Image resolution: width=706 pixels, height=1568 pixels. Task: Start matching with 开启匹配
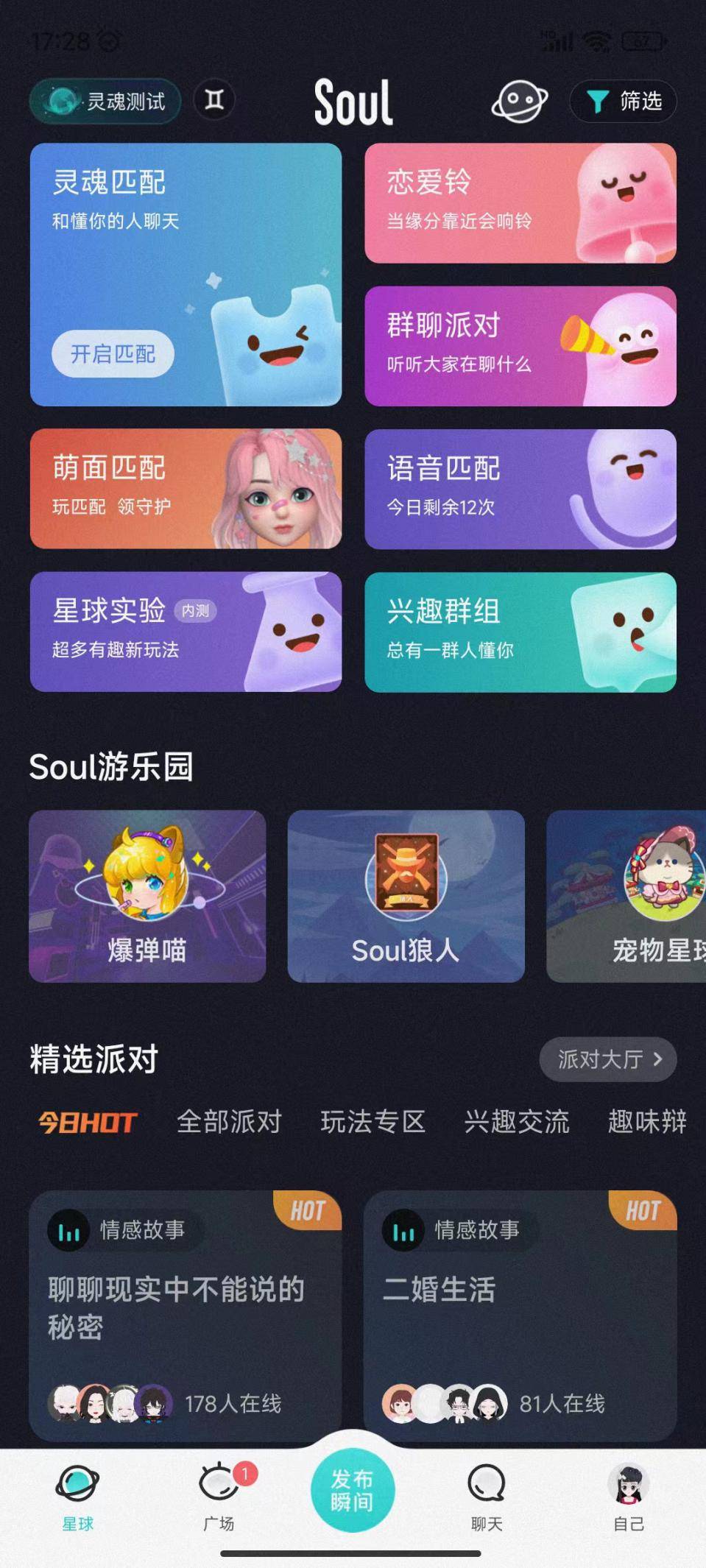pyautogui.click(x=113, y=354)
